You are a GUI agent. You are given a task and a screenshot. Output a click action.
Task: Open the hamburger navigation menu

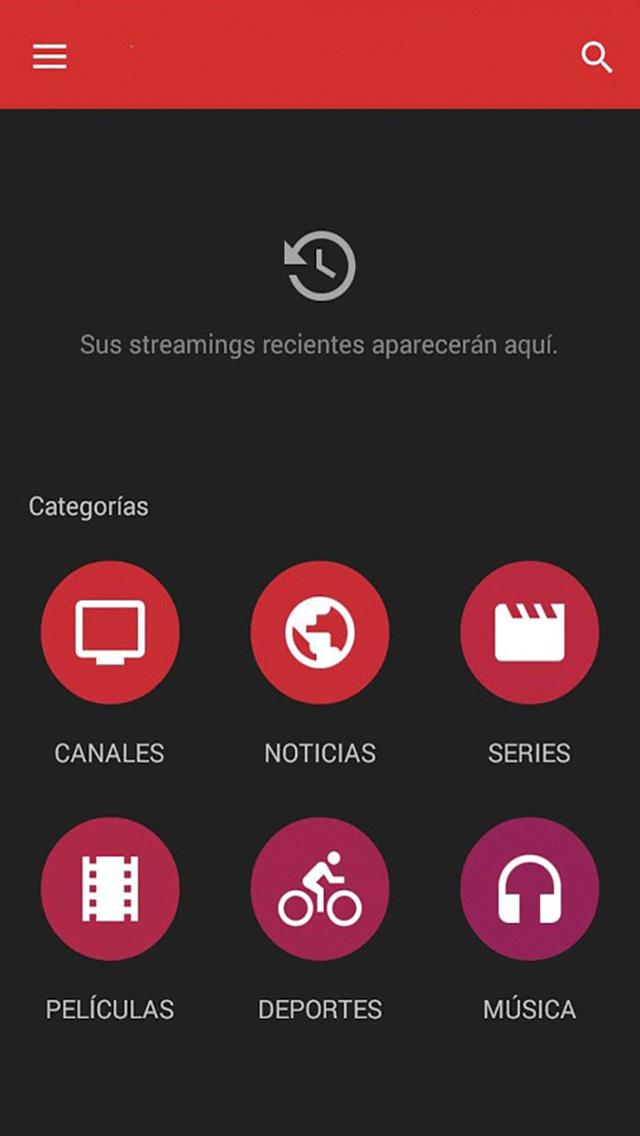50,57
